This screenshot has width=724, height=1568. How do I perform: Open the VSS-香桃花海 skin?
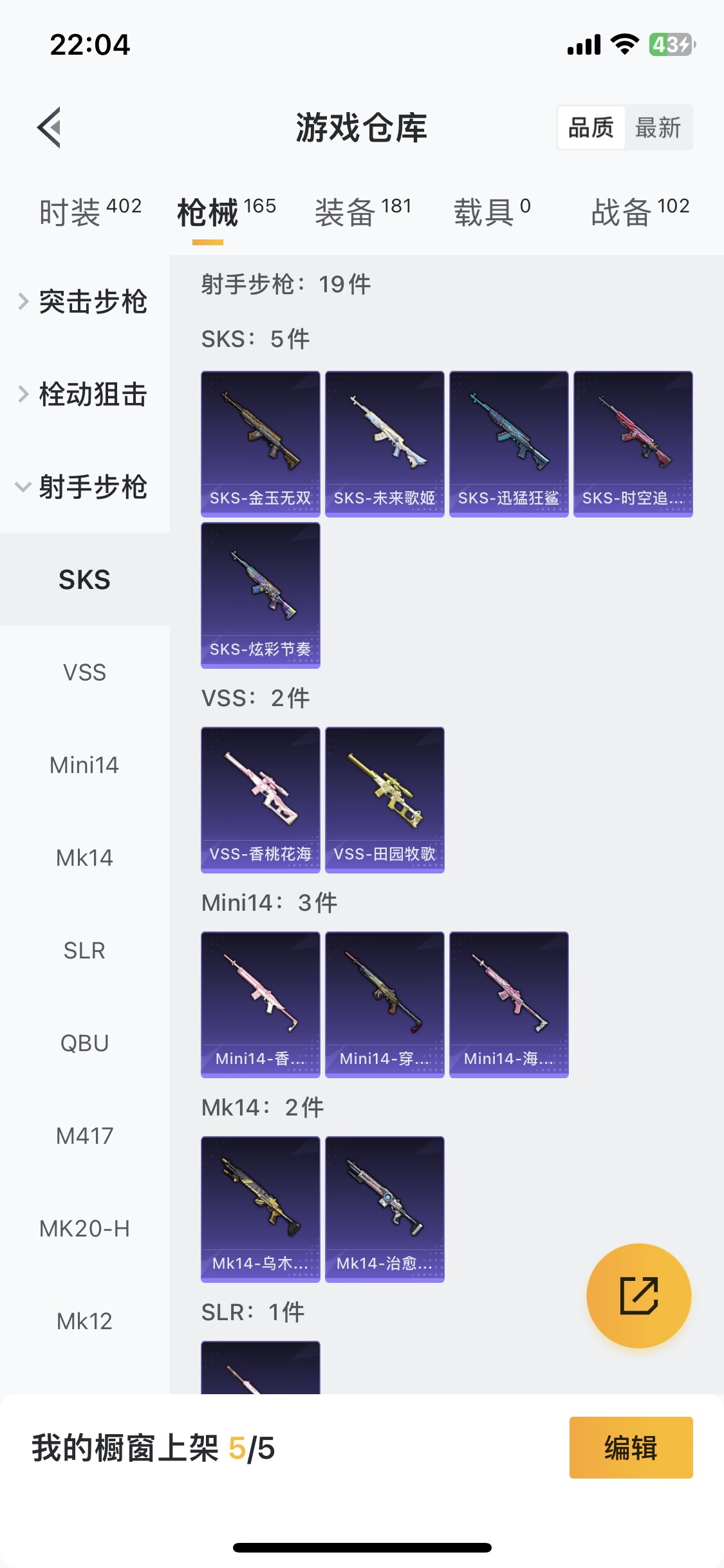[x=261, y=800]
